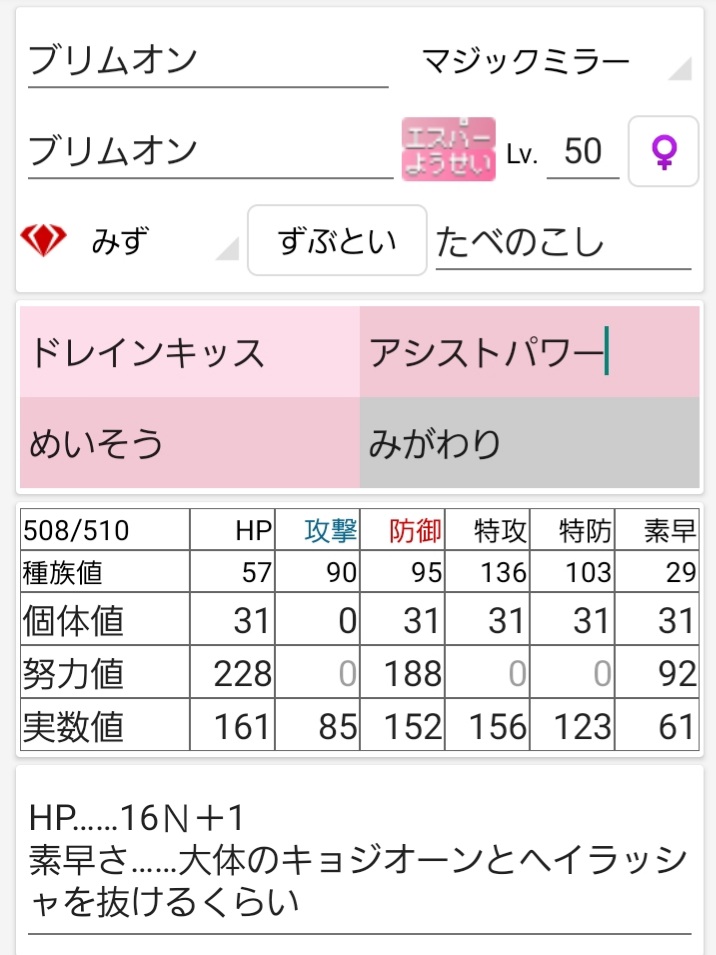This screenshot has height=955, width=716.
Task: Edit the notes text starting with HP……16N+1
Action: pyautogui.click(x=358, y=861)
